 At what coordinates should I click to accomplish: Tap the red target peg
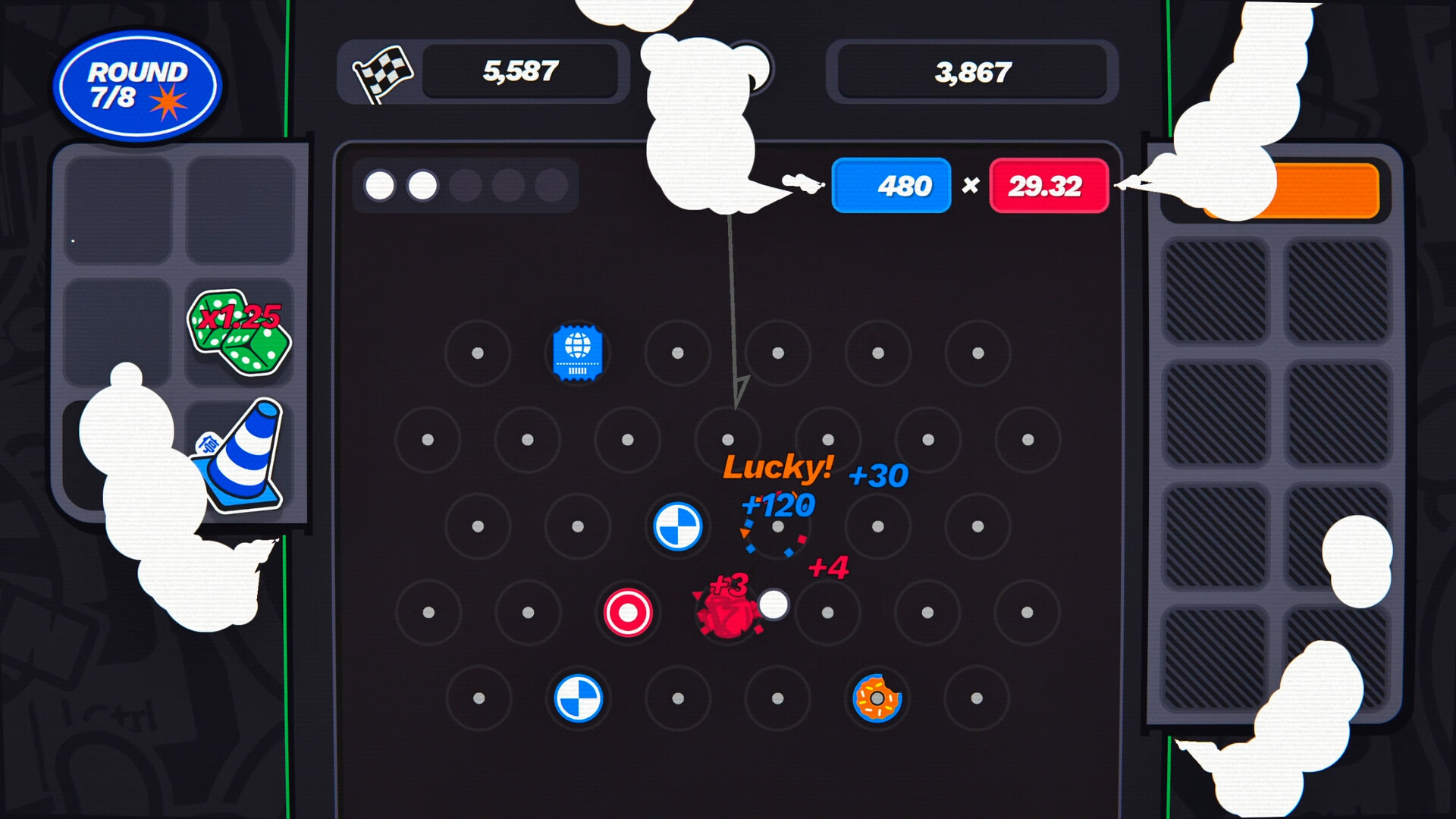tap(627, 612)
